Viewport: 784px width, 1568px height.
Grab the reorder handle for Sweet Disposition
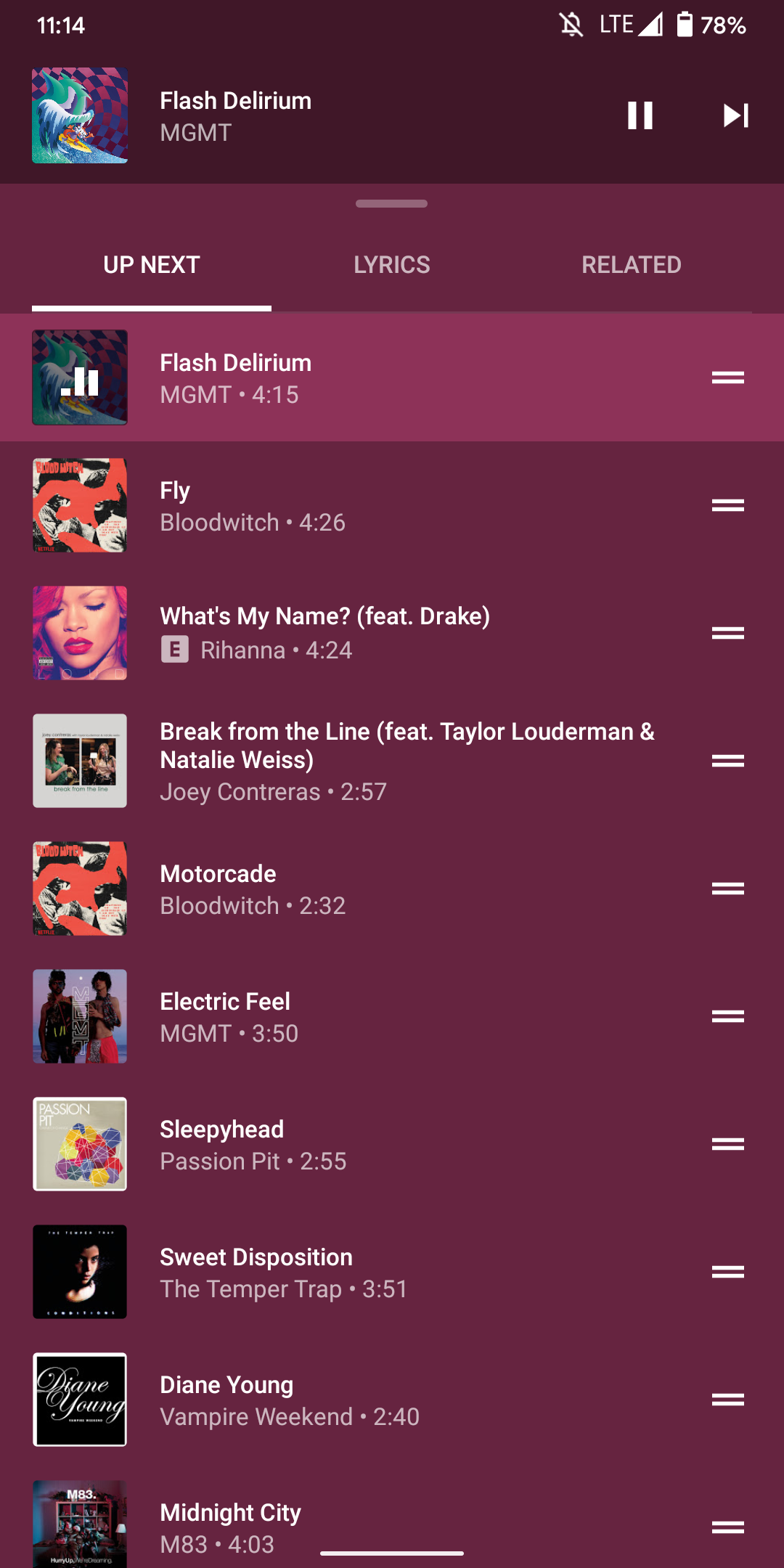[728, 1272]
